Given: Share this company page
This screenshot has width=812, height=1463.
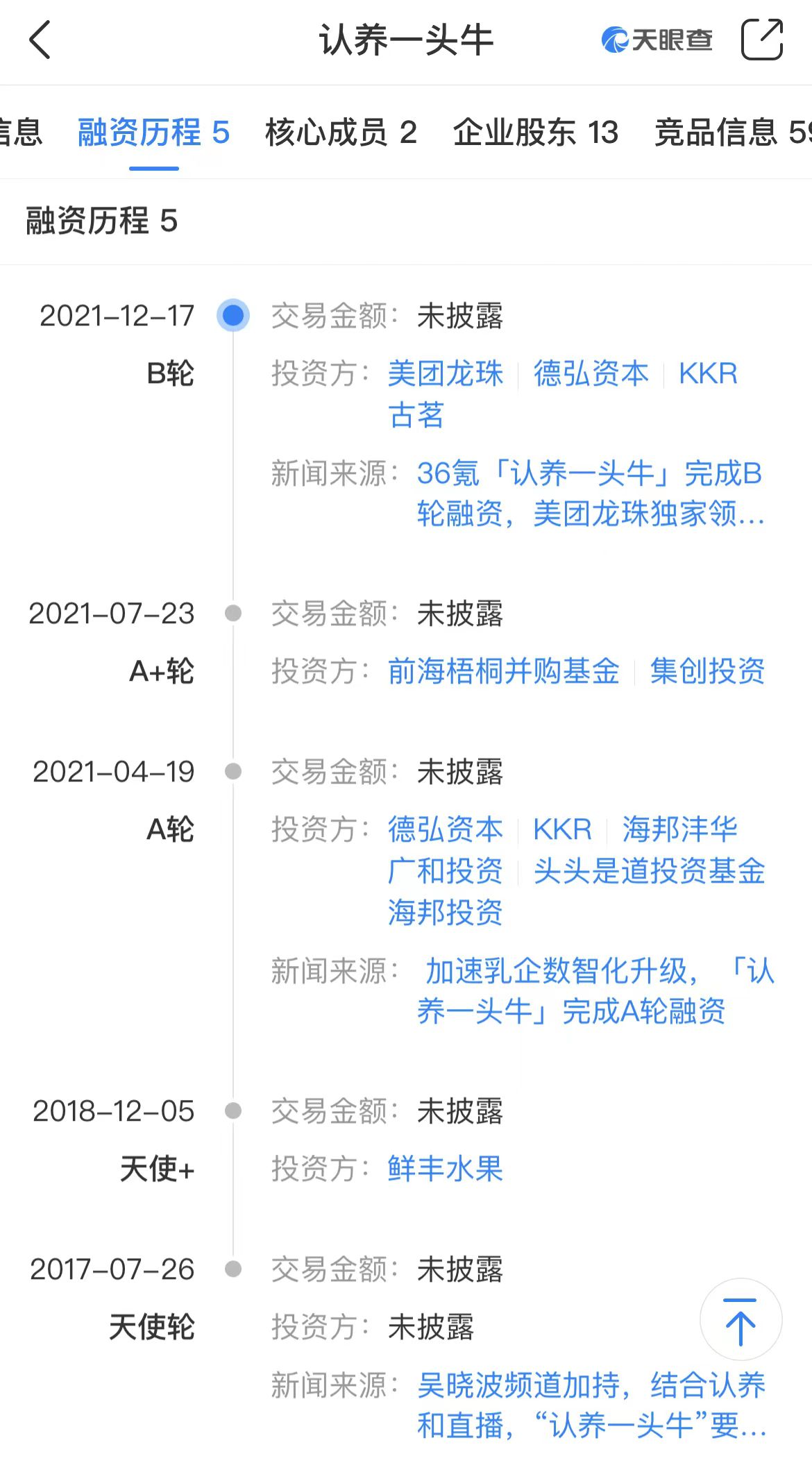Looking at the screenshot, I should [762, 40].
